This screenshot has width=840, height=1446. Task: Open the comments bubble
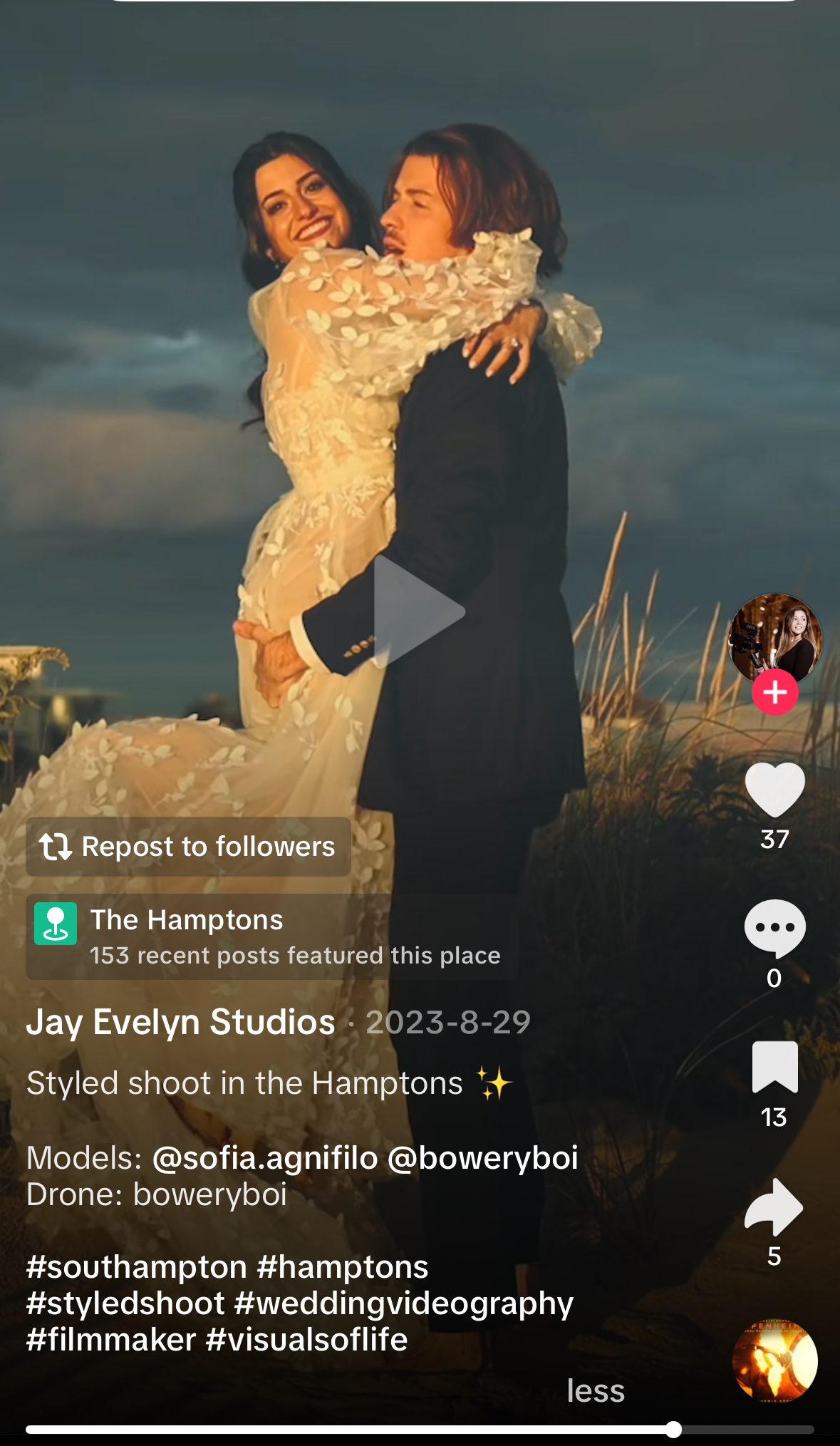pyautogui.click(x=774, y=928)
